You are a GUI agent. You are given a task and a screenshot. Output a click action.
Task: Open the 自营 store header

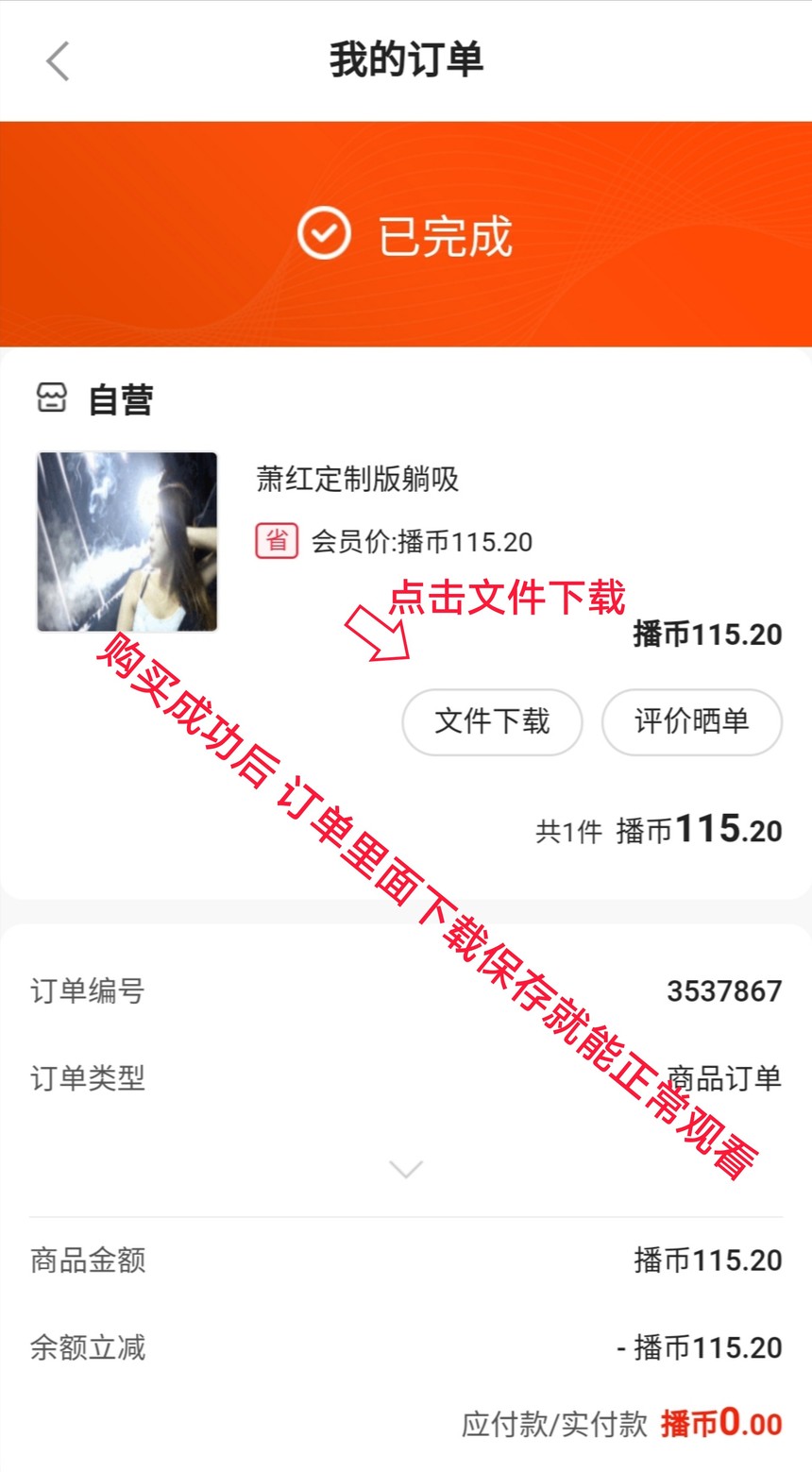[x=94, y=399]
